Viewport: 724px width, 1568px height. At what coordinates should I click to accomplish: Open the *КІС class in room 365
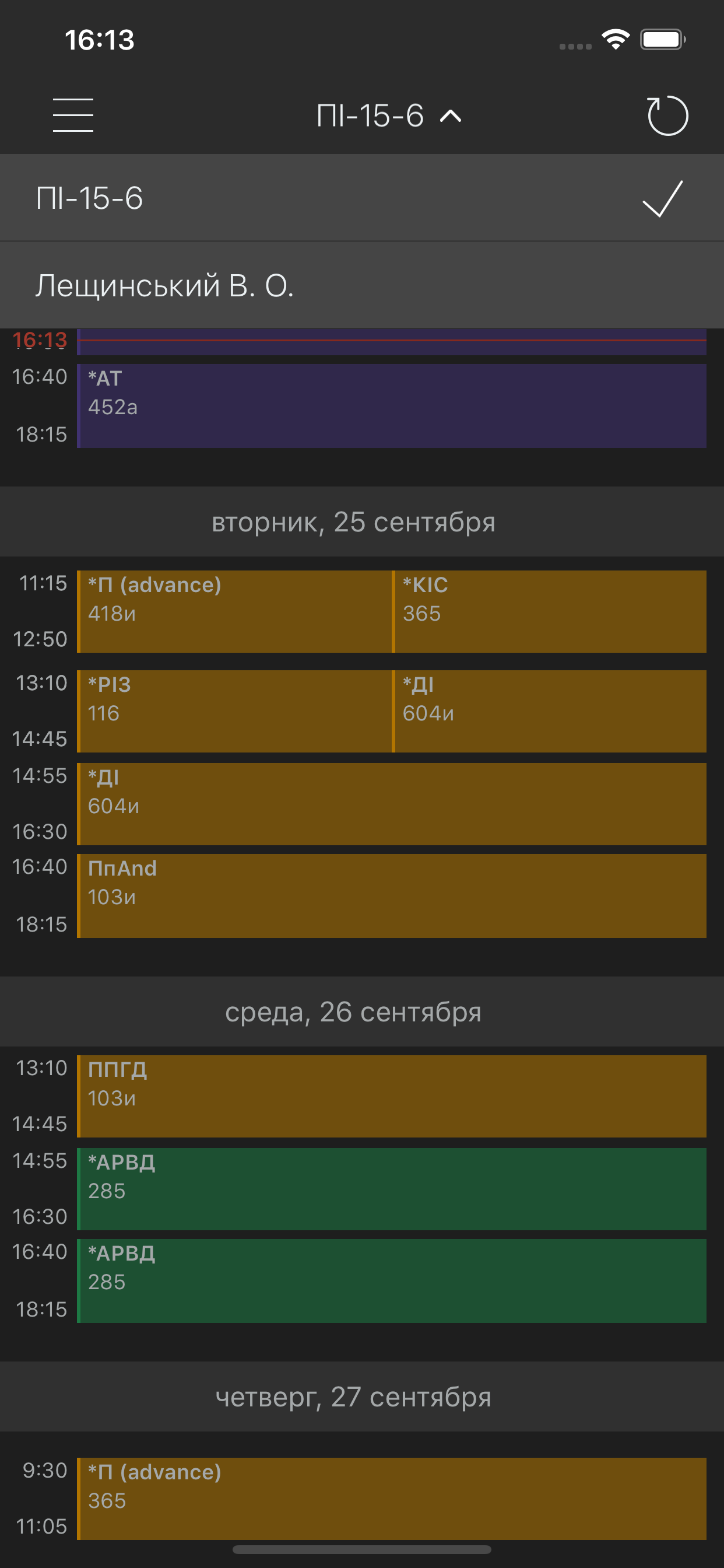(x=549, y=611)
